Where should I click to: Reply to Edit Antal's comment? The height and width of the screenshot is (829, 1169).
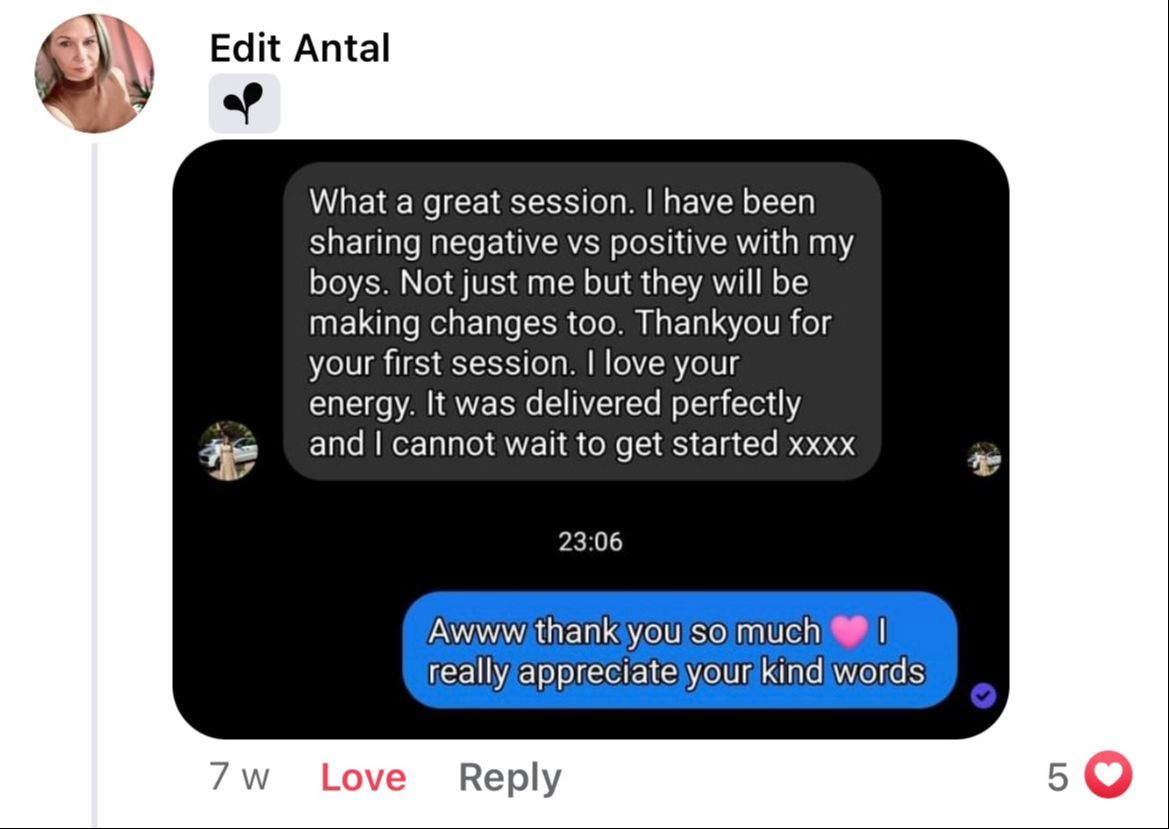click(x=509, y=777)
